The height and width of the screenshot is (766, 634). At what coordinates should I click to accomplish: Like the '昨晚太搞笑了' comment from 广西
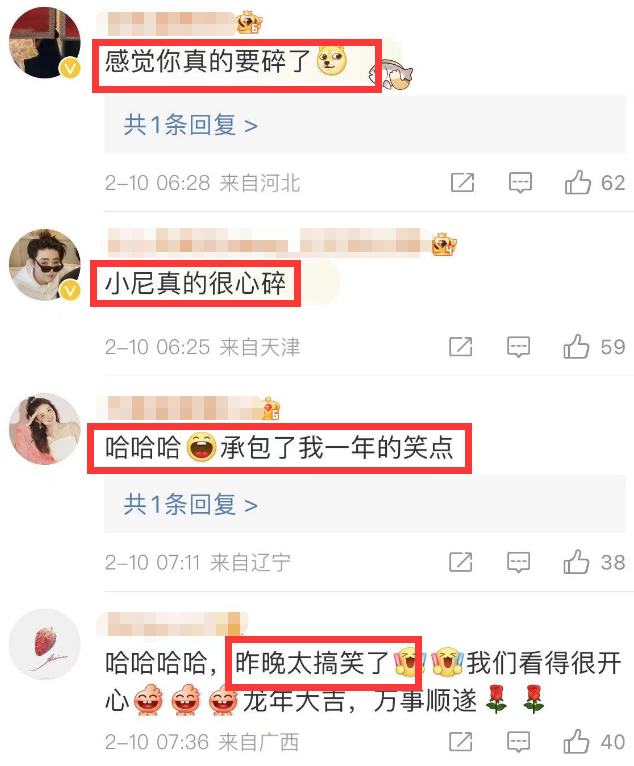pos(578,742)
